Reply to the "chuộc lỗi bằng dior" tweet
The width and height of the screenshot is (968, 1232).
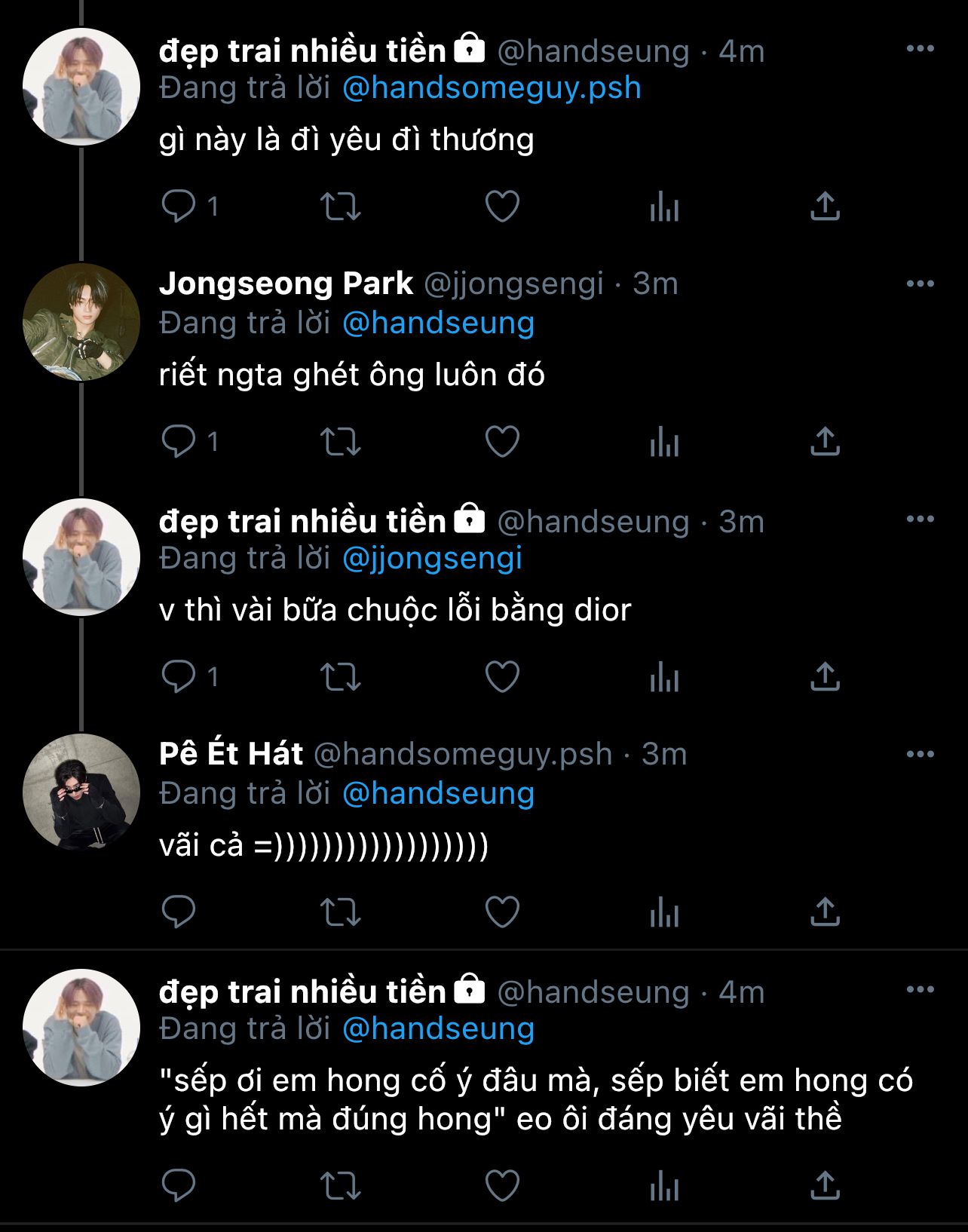click(179, 677)
